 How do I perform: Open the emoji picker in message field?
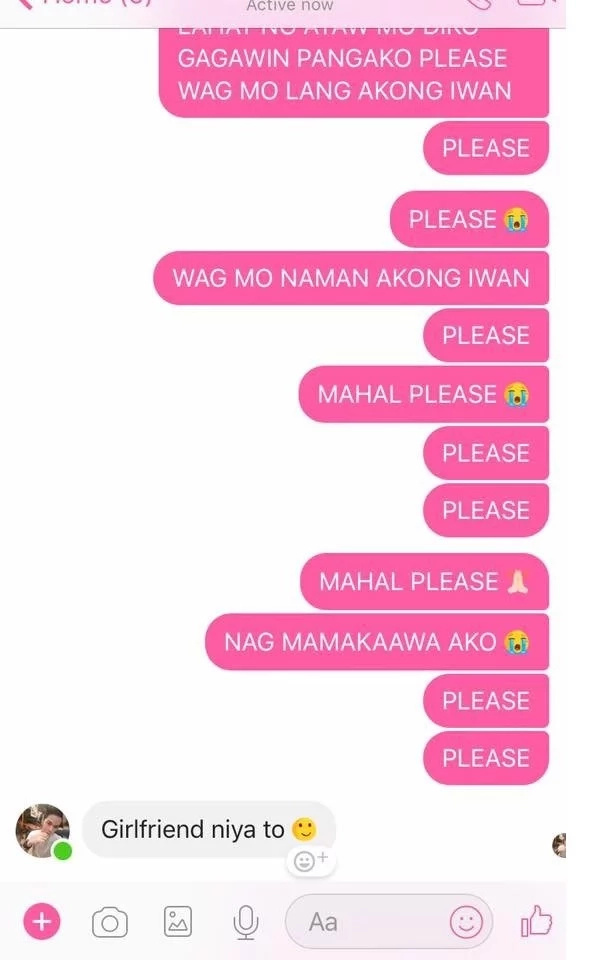[x=465, y=922]
